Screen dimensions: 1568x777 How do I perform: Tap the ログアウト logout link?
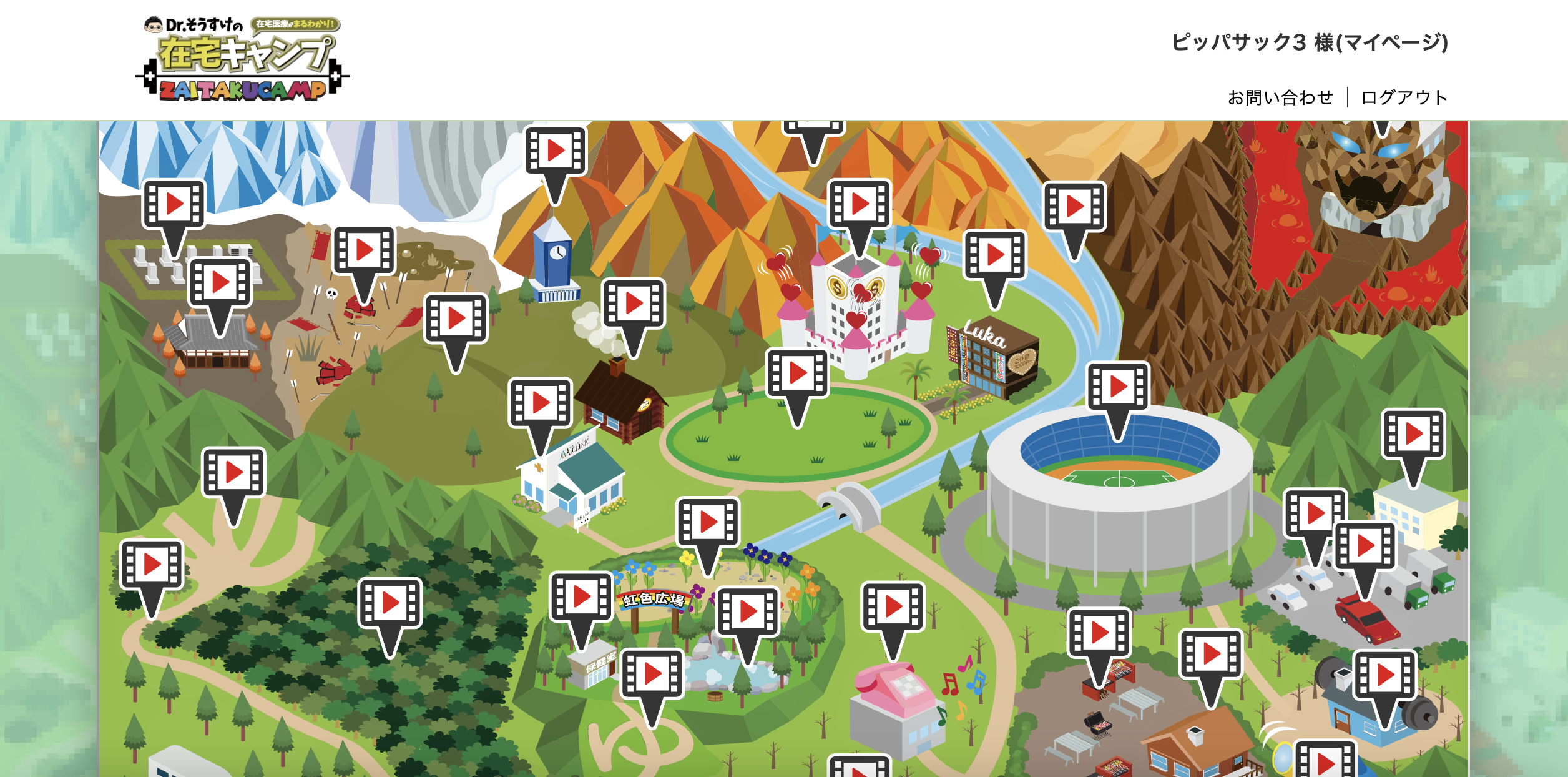[x=1404, y=97]
